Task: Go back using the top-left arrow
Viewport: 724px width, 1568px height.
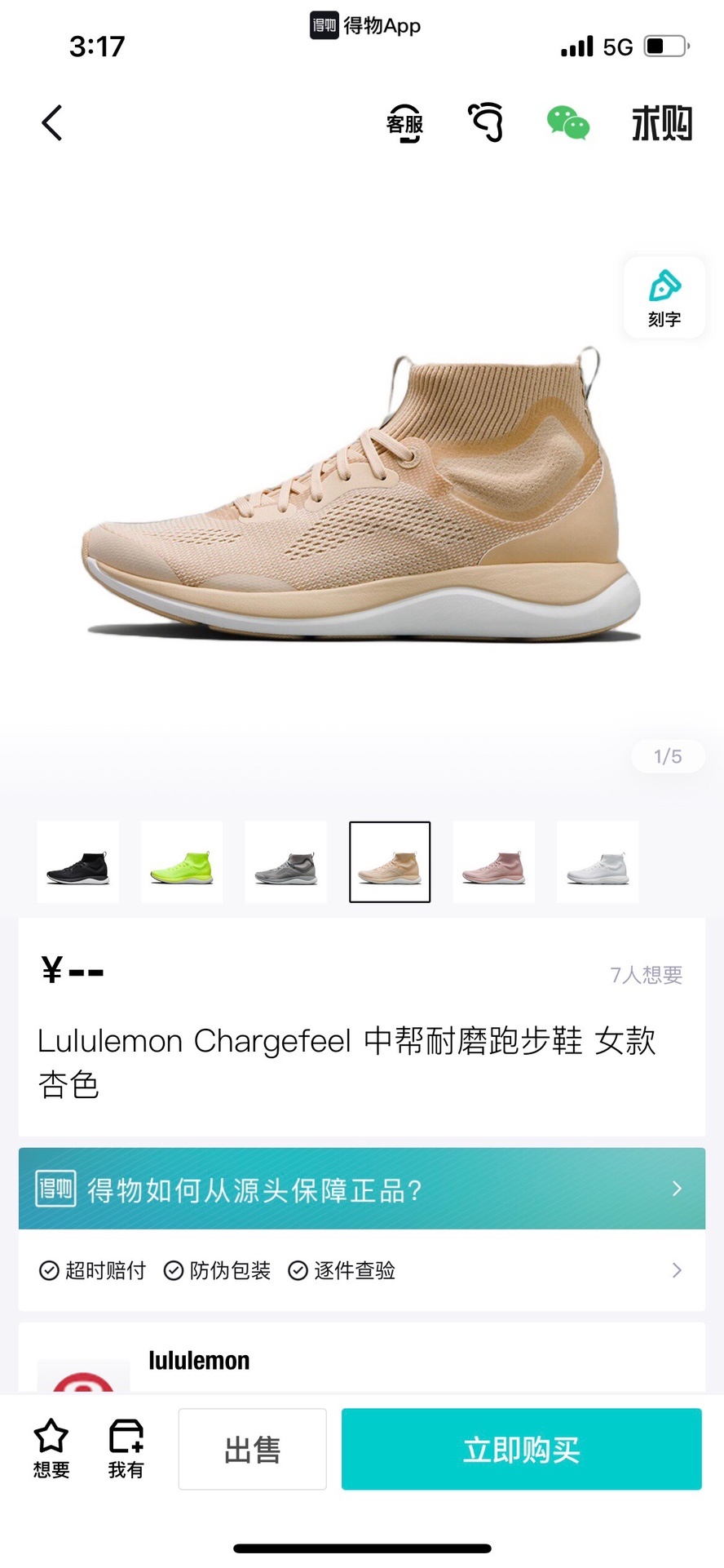Action: pyautogui.click(x=52, y=123)
